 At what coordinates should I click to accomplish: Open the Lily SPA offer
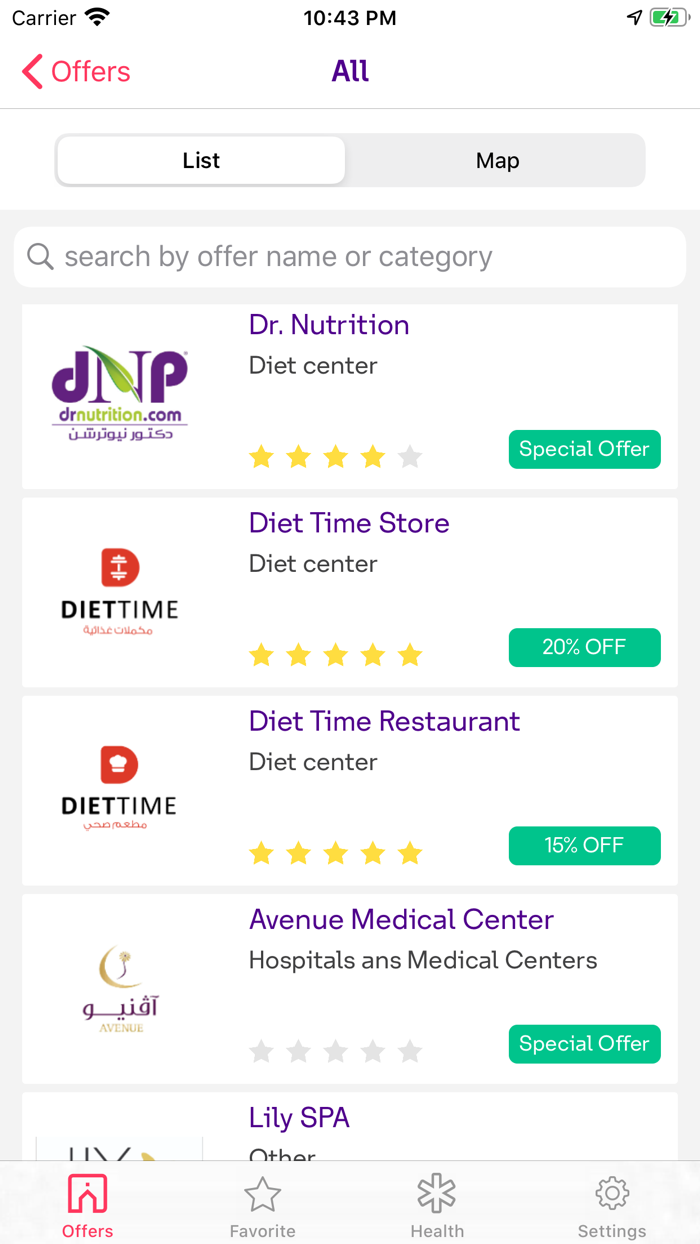[350, 1128]
